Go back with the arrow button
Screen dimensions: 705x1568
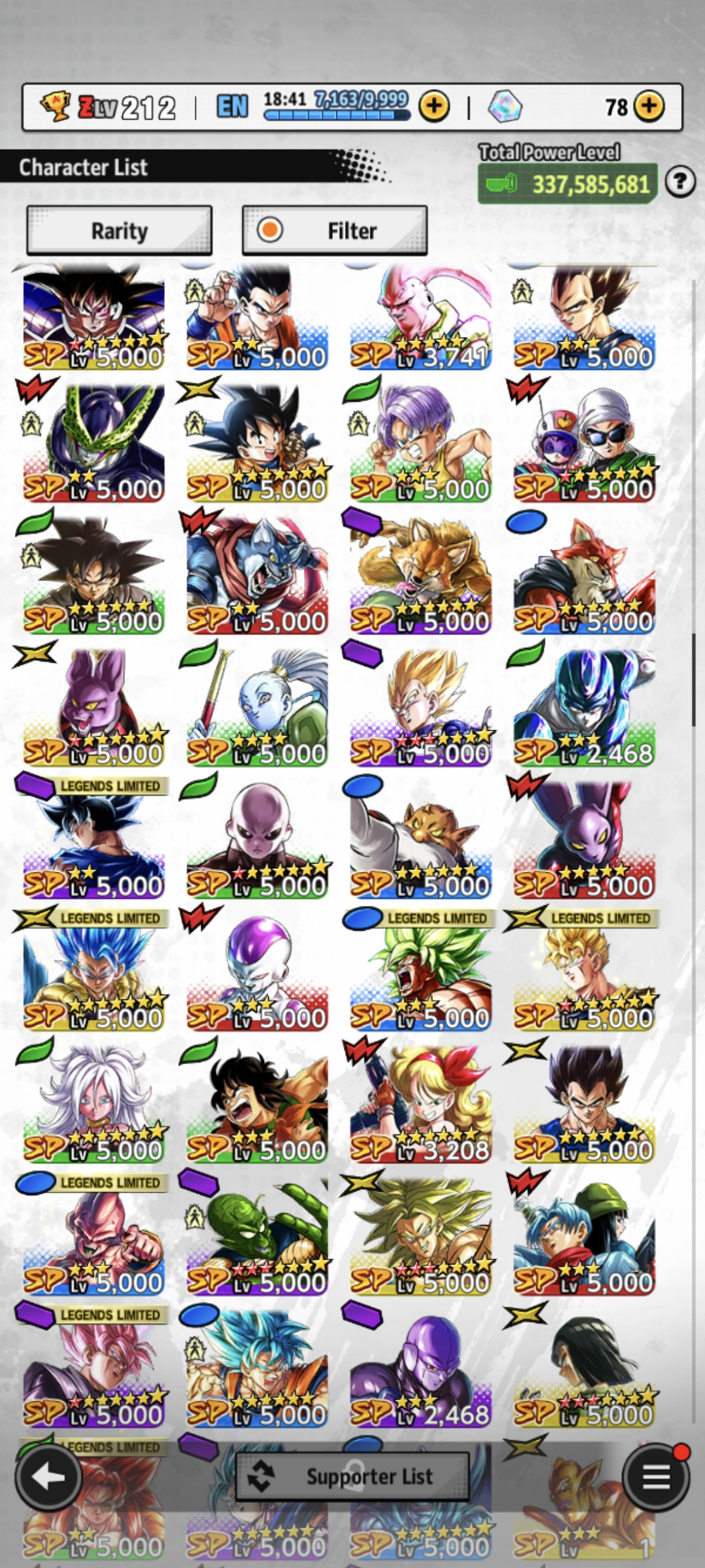click(x=49, y=1477)
